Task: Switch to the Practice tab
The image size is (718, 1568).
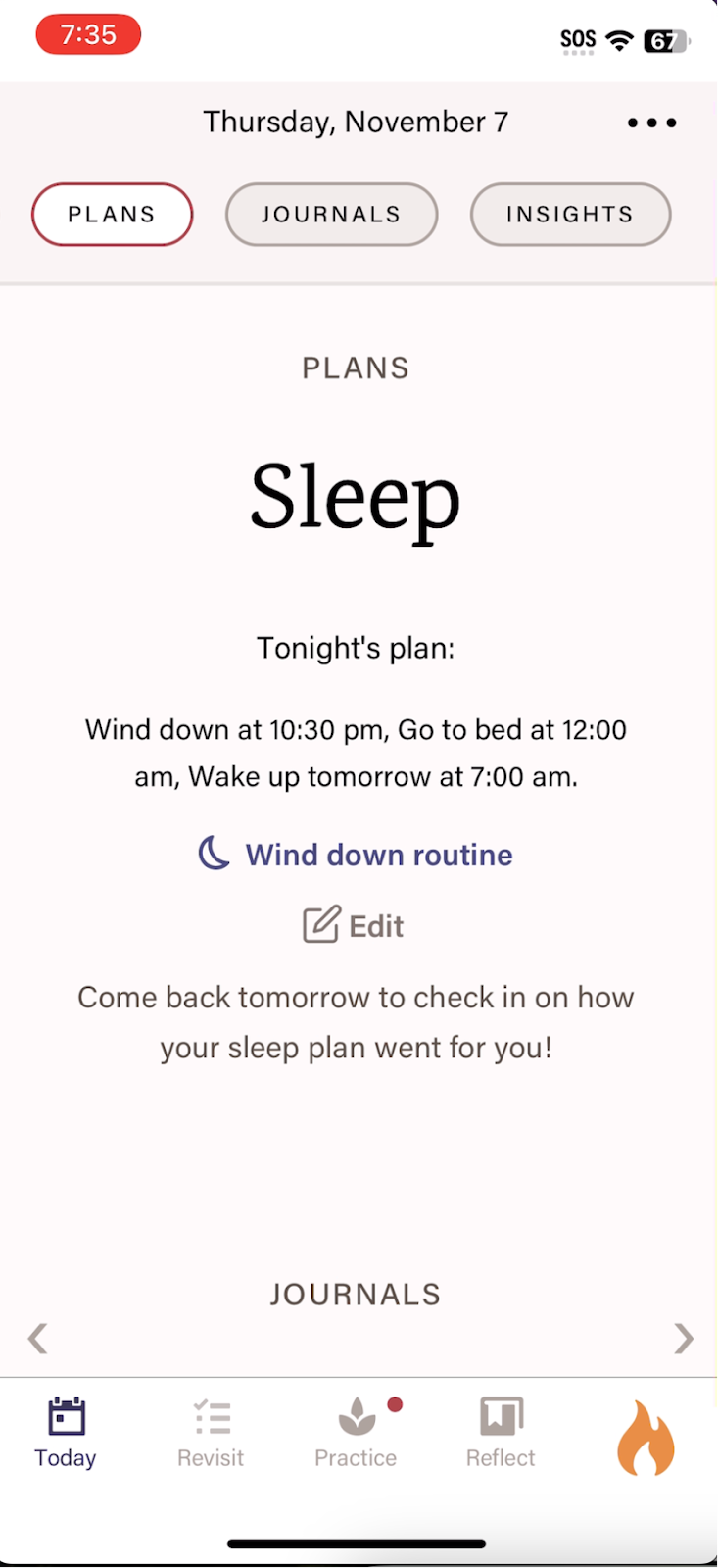Action: [357, 1433]
